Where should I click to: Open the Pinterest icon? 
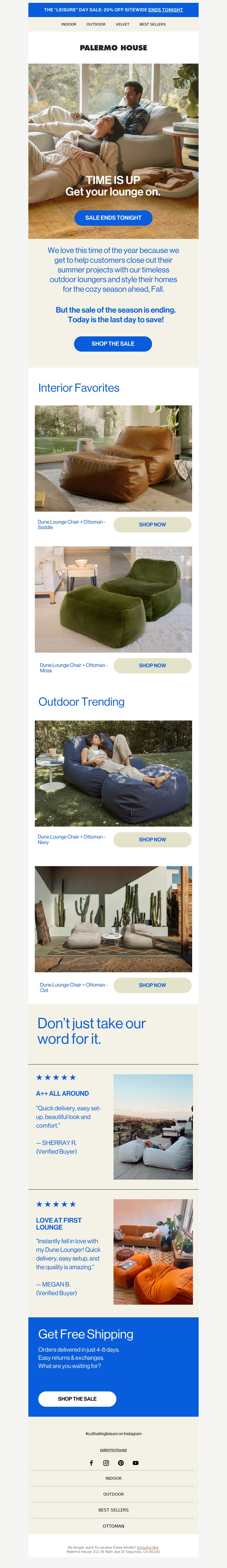121,1463
